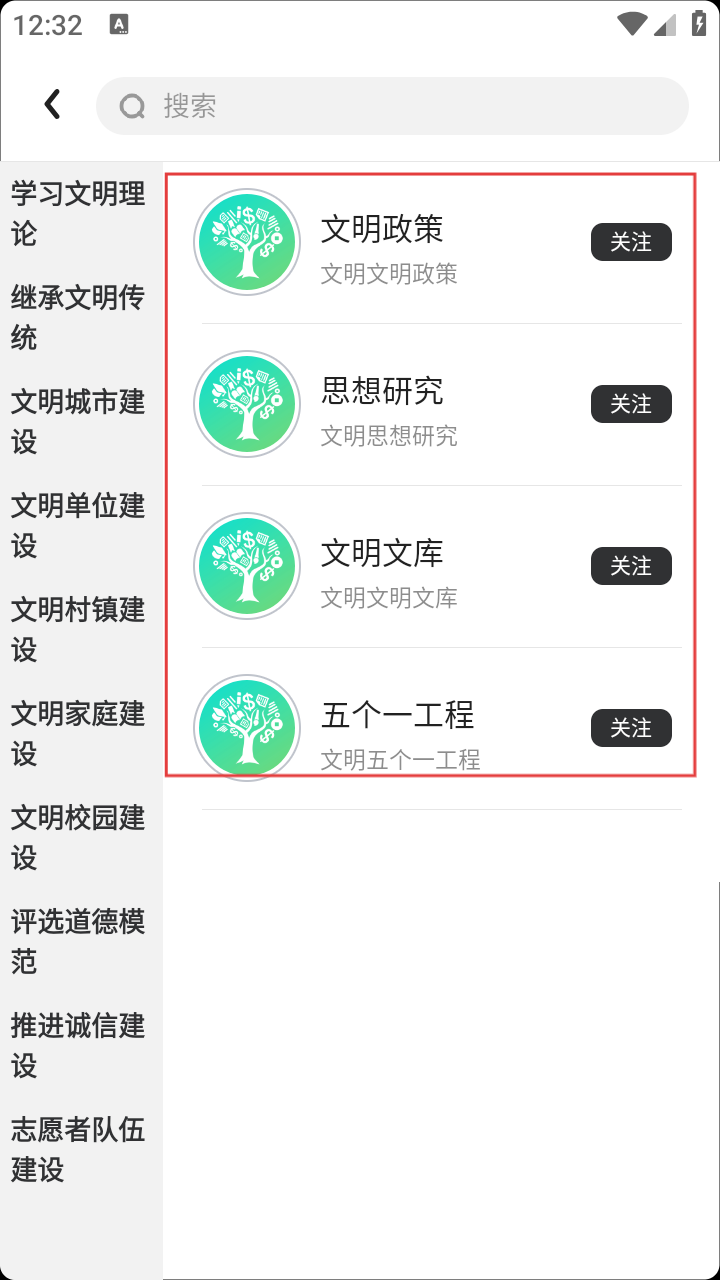Select 文明单位建设 in the sidebar
Screen dimensions: 720x1280
[79, 525]
